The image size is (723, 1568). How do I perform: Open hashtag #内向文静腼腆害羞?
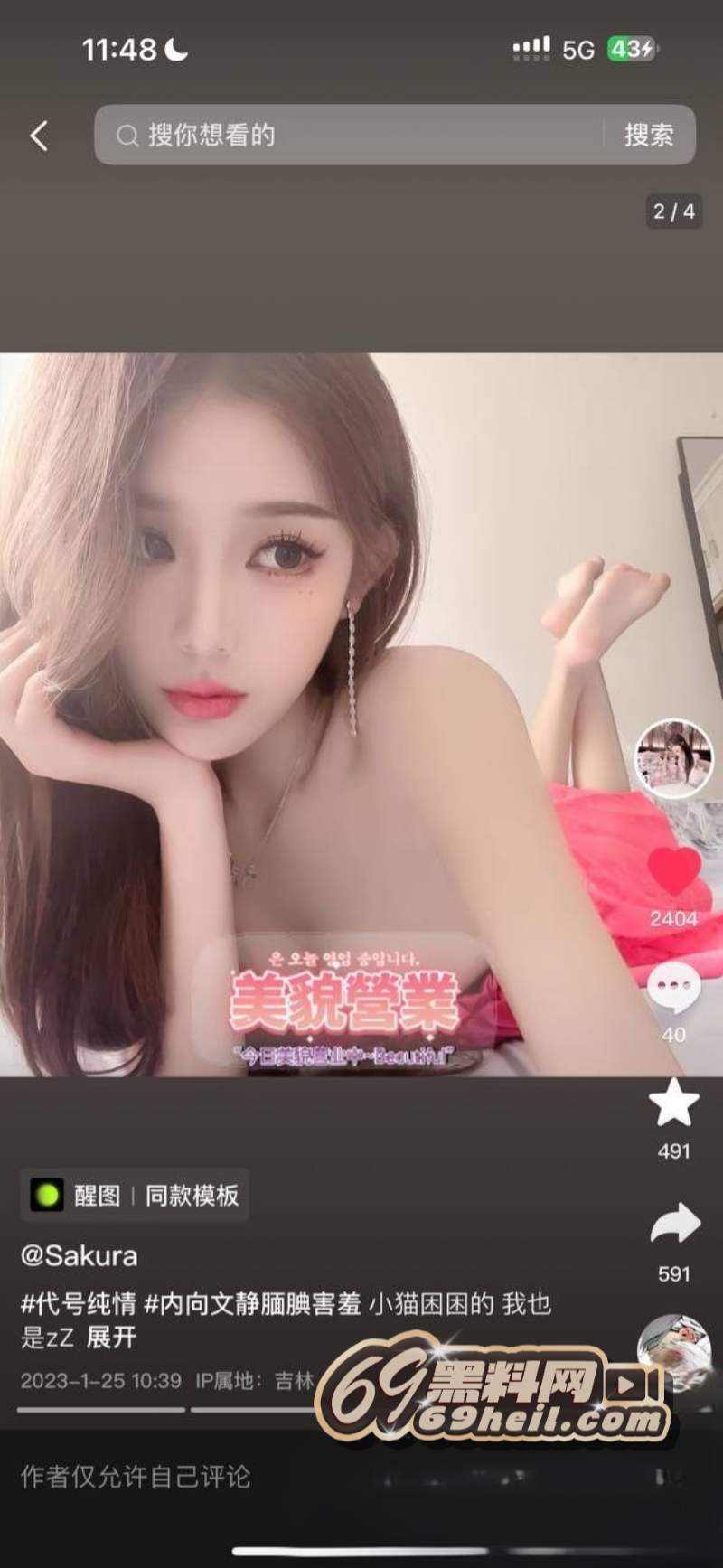pyautogui.click(x=253, y=1304)
